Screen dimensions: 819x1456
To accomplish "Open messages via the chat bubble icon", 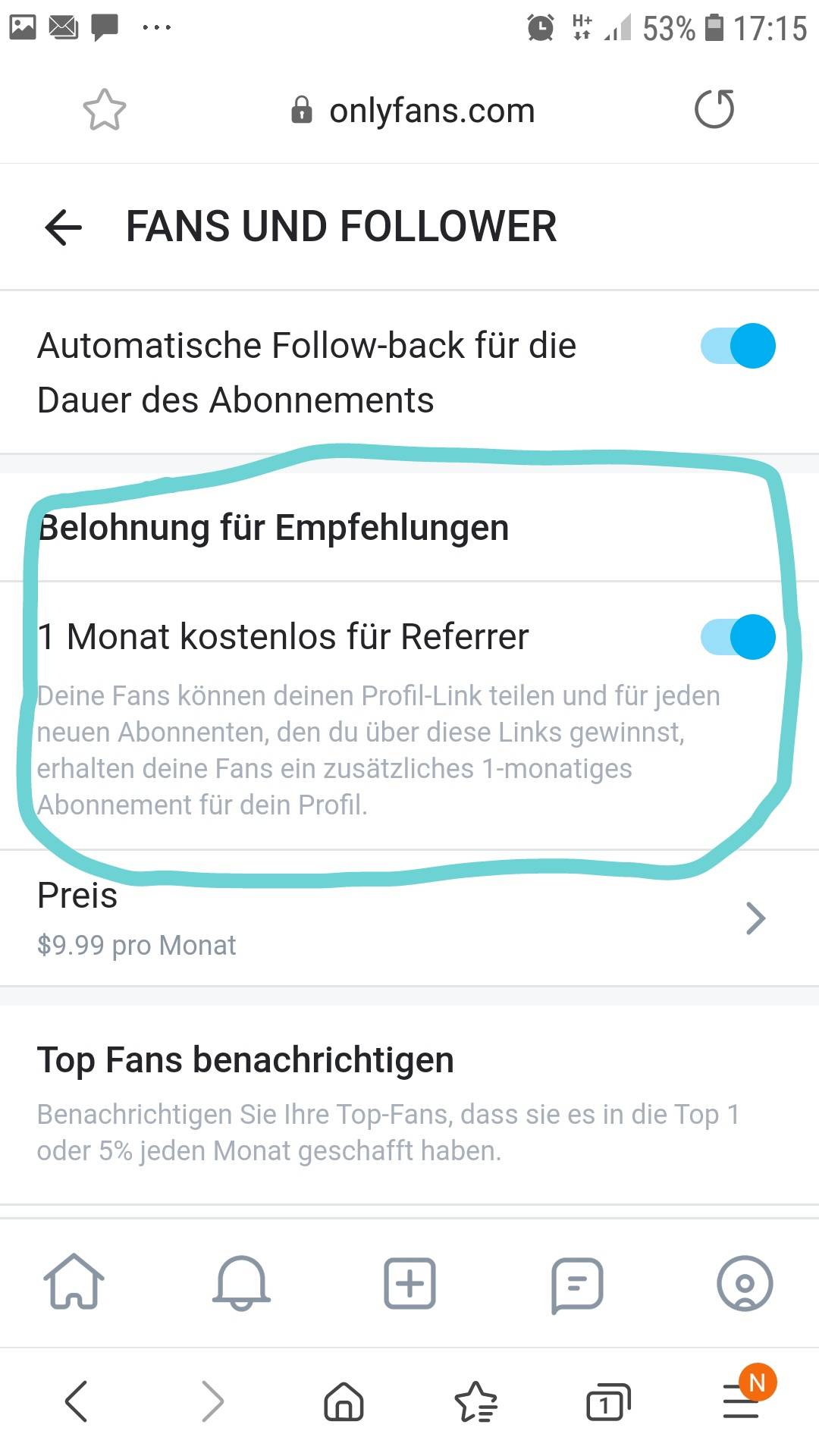I will click(576, 1283).
